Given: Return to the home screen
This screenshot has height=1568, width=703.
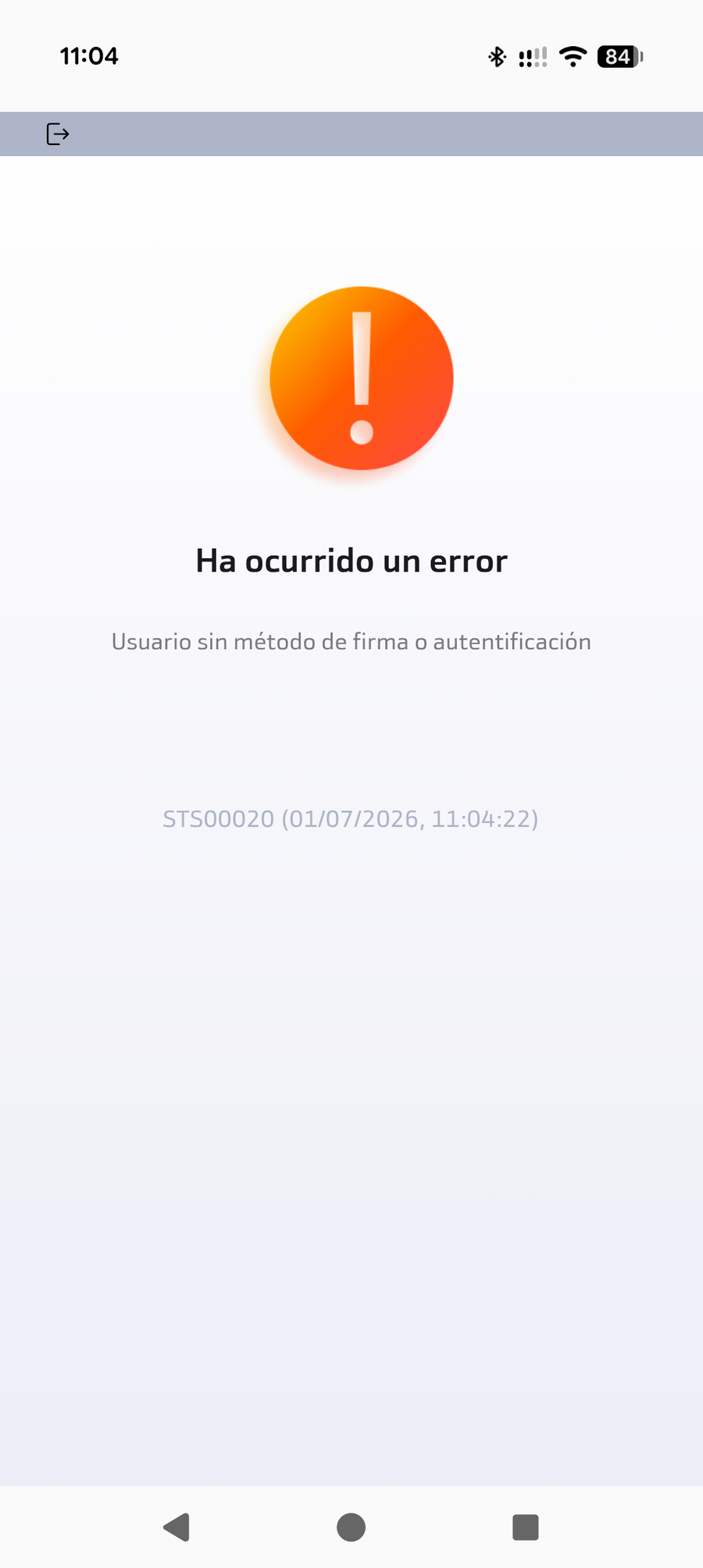Looking at the screenshot, I should tap(351, 1527).
